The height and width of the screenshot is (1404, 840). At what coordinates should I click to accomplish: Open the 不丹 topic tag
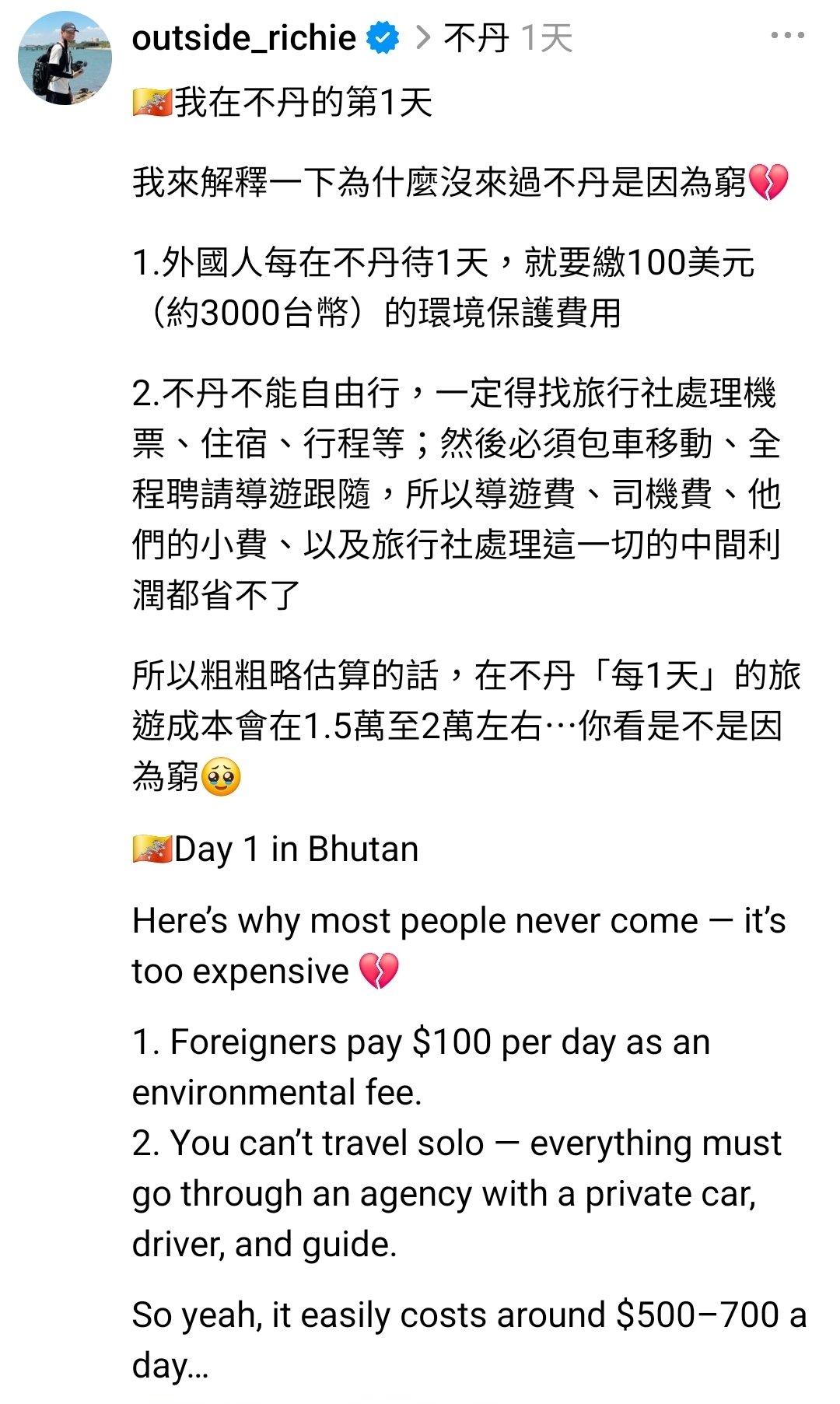pos(476,37)
